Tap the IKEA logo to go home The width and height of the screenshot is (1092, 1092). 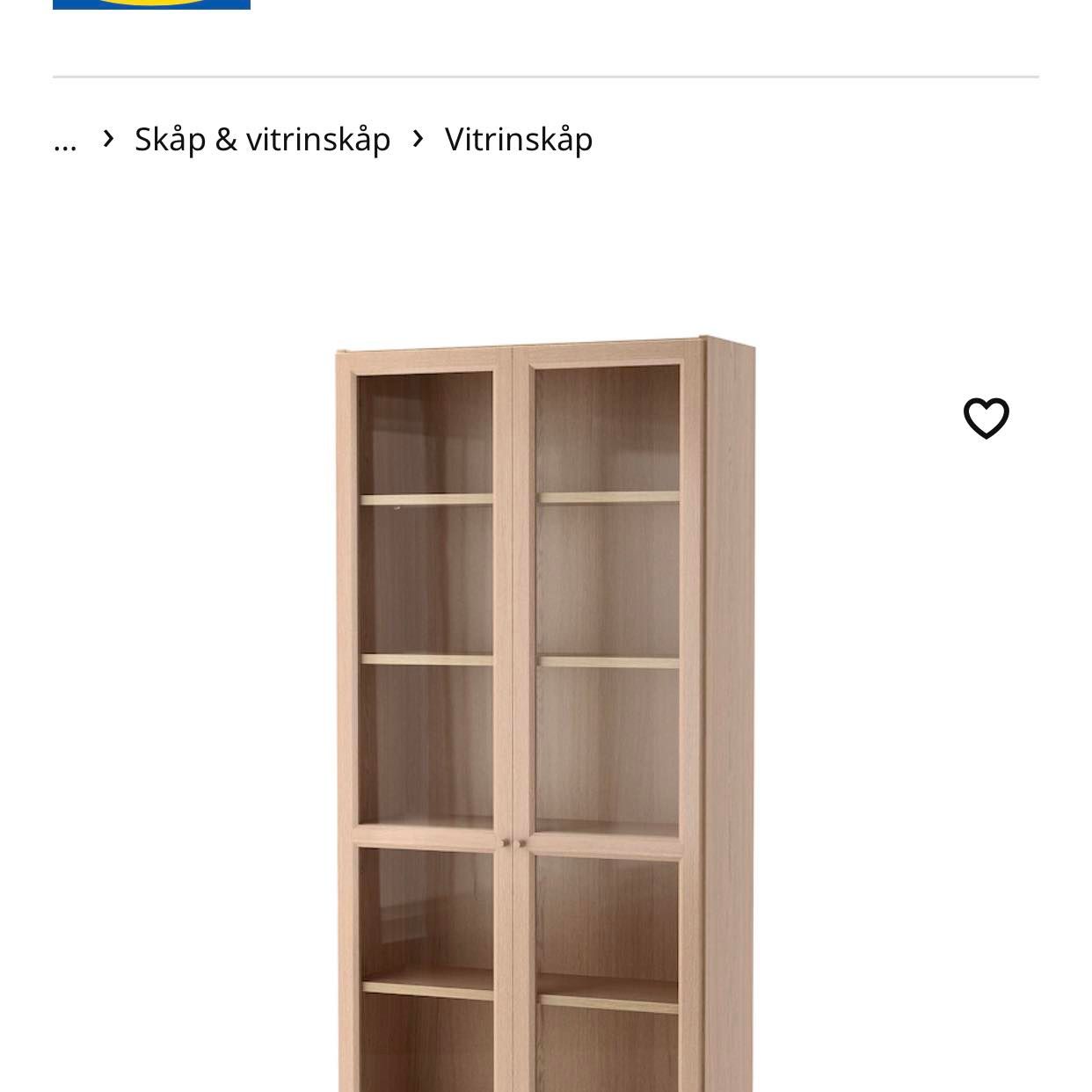pos(151,4)
